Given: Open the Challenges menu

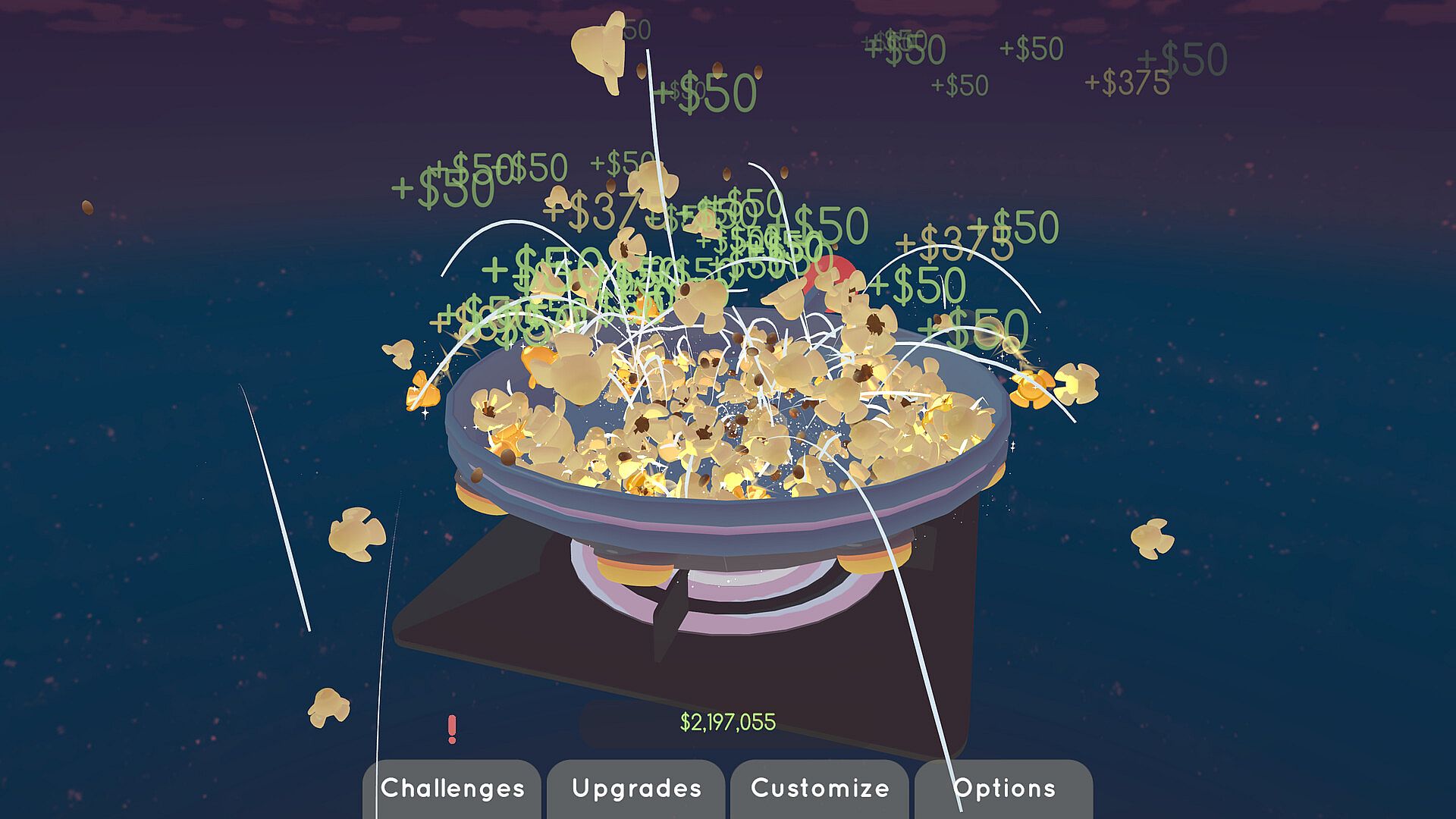Looking at the screenshot, I should (x=452, y=789).
